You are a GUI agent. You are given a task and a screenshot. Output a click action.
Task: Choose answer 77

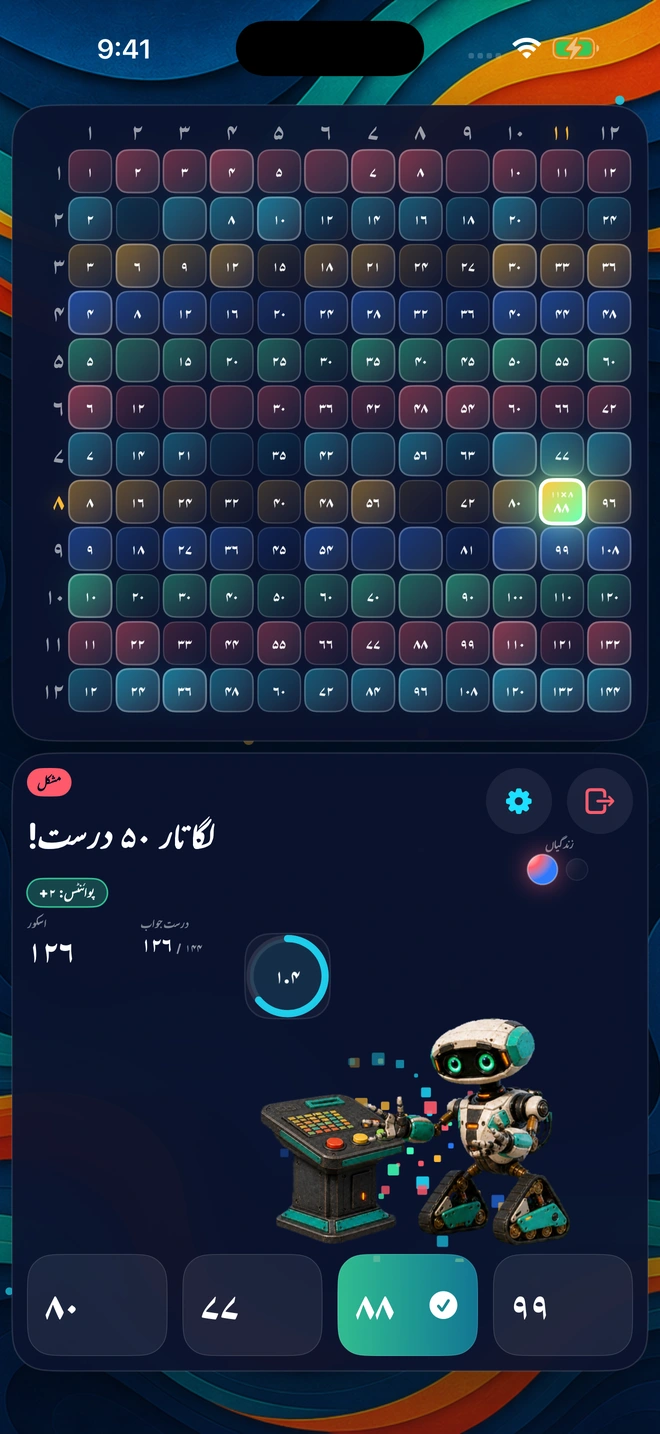click(x=252, y=1305)
